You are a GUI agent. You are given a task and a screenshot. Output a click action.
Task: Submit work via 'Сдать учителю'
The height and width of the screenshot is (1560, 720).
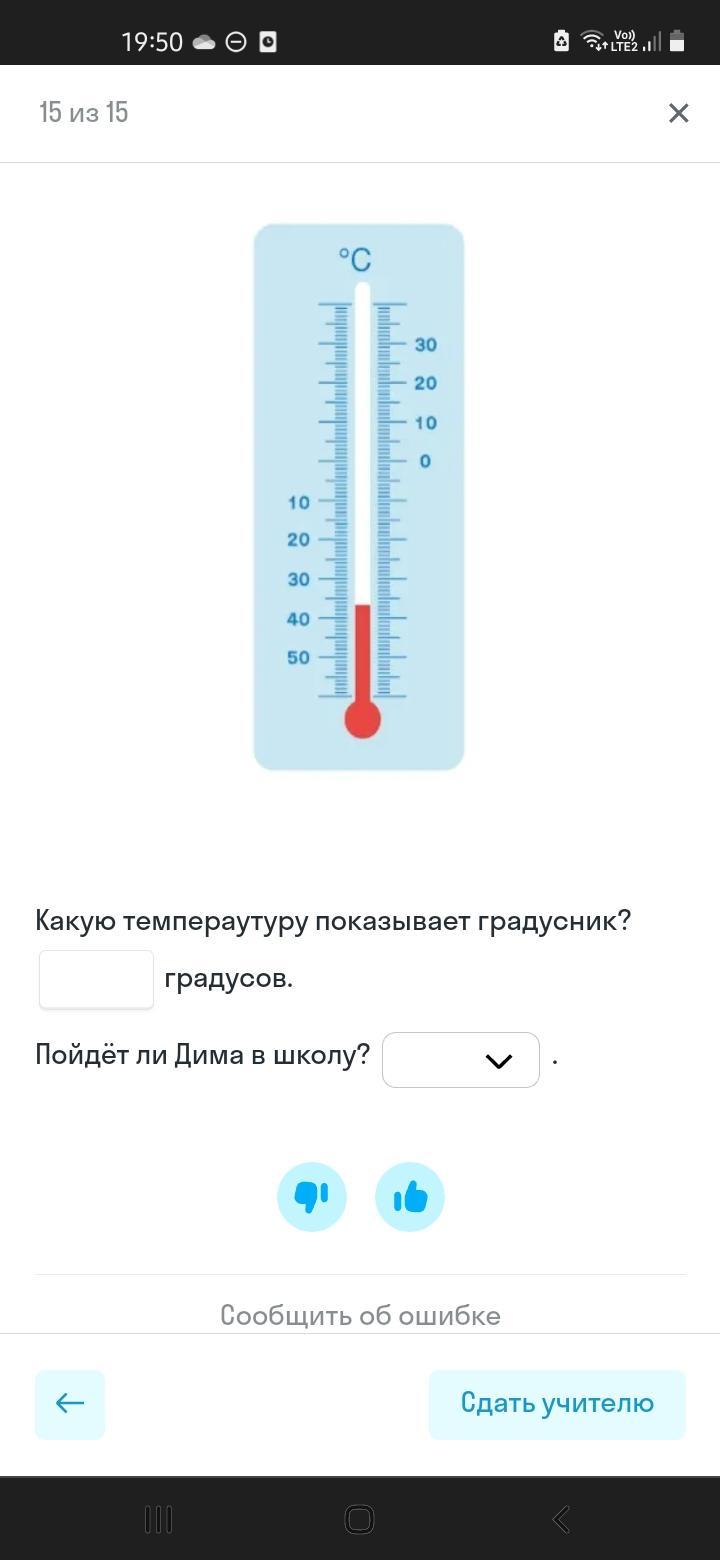point(557,1404)
